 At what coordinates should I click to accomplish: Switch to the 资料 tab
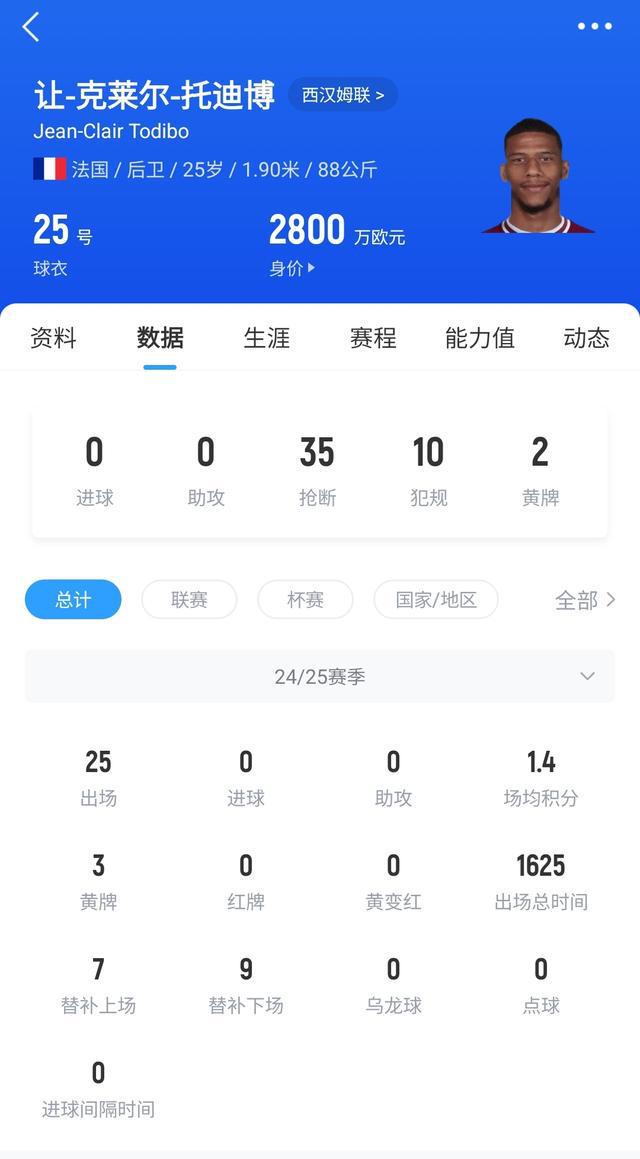pyautogui.click(x=53, y=338)
